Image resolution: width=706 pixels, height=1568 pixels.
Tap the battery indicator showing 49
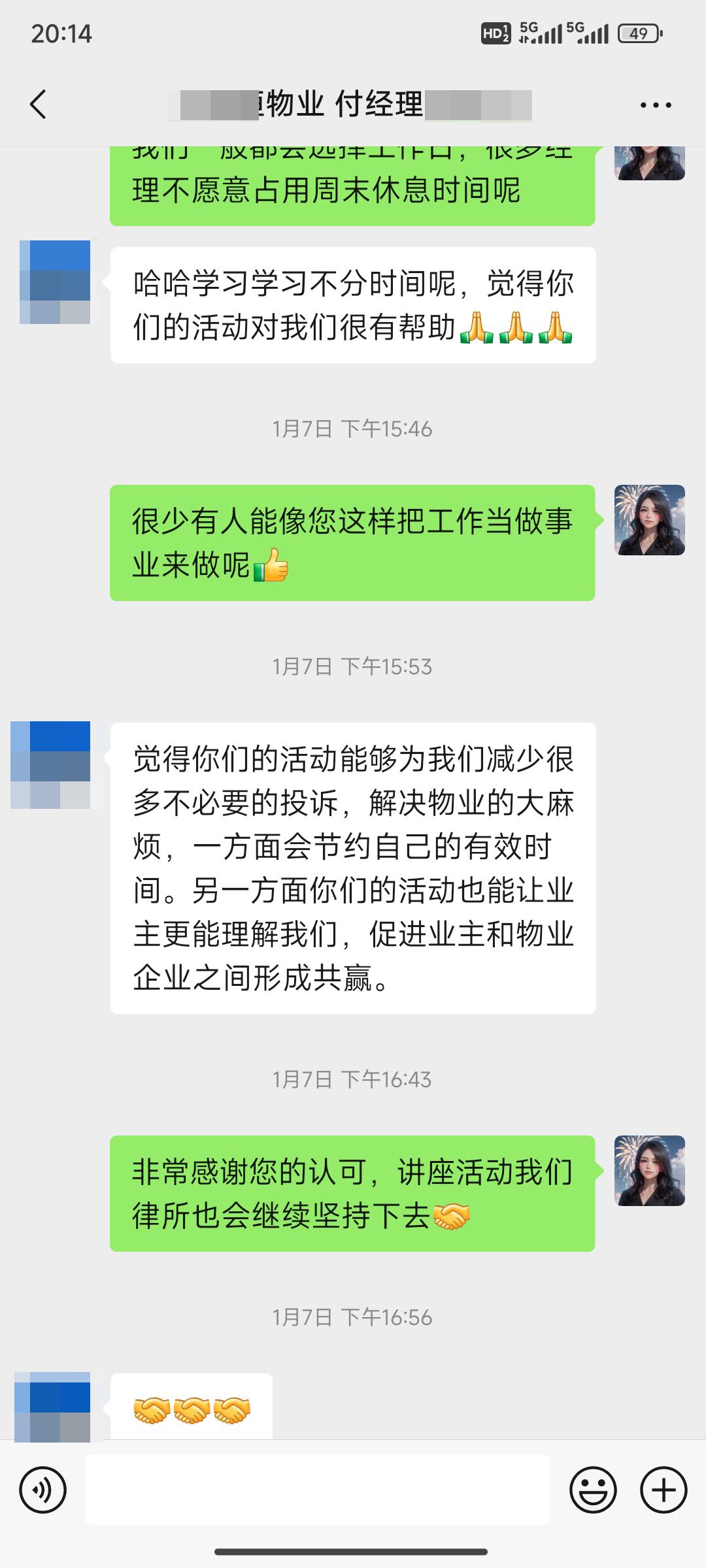tap(637, 33)
